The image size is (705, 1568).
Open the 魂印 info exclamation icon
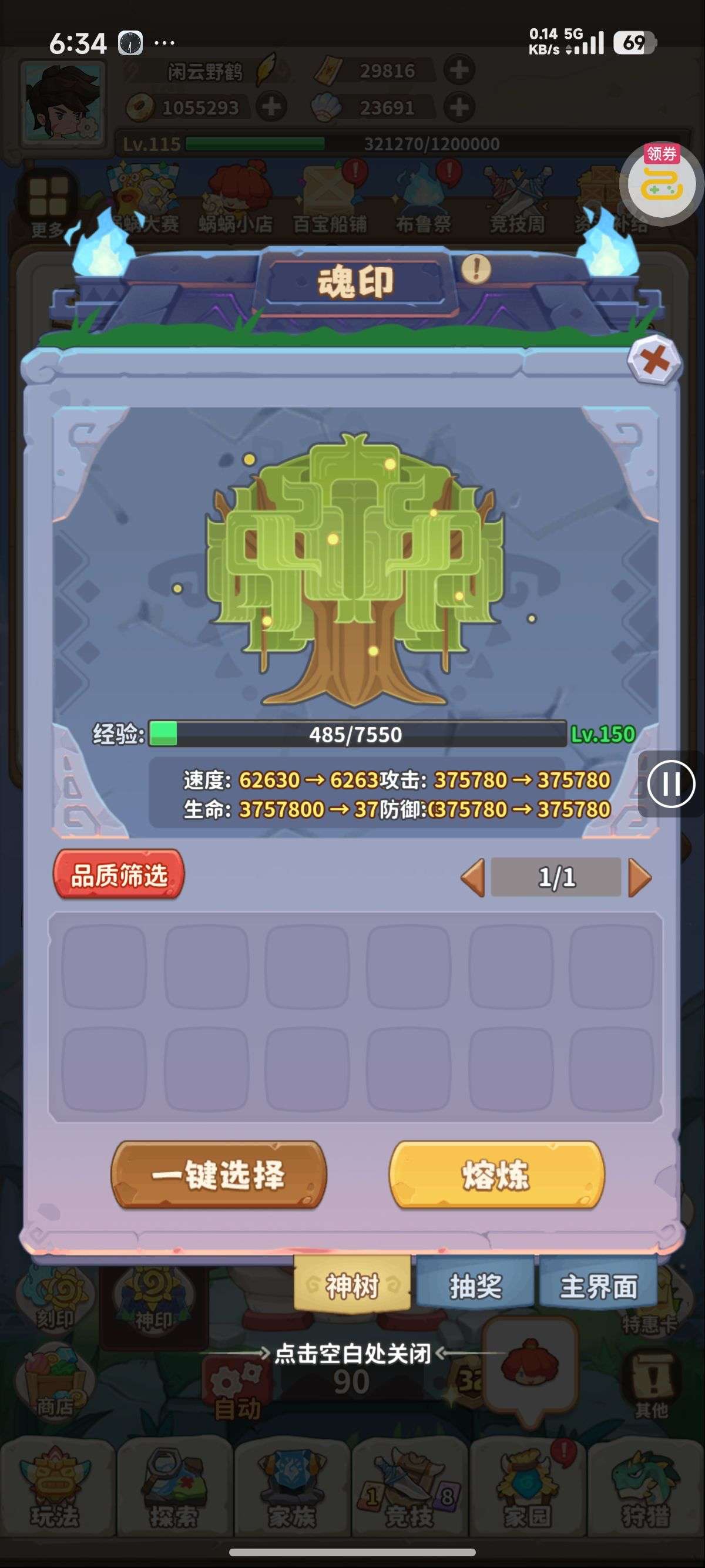pos(476,268)
